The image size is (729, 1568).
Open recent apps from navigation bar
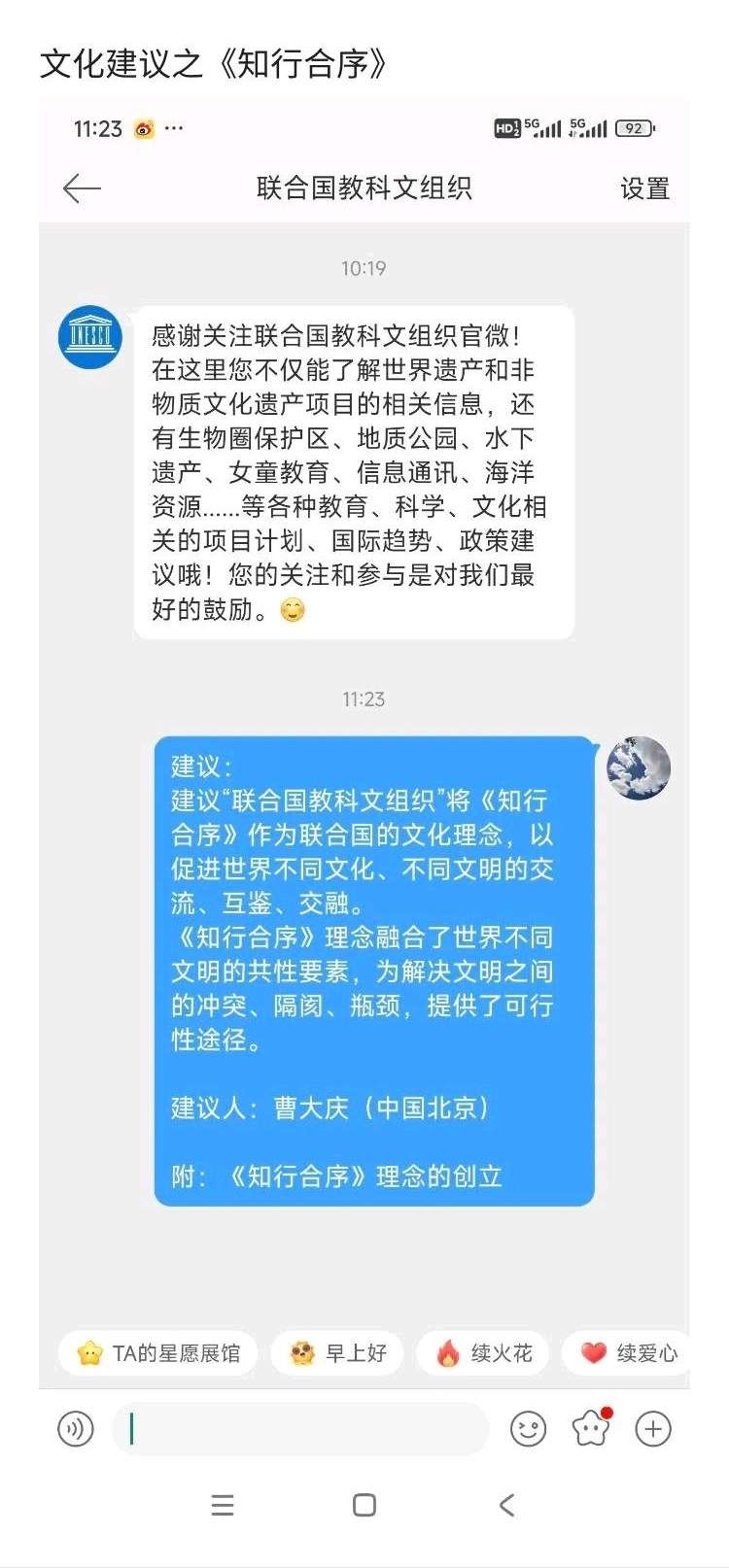(x=223, y=1505)
